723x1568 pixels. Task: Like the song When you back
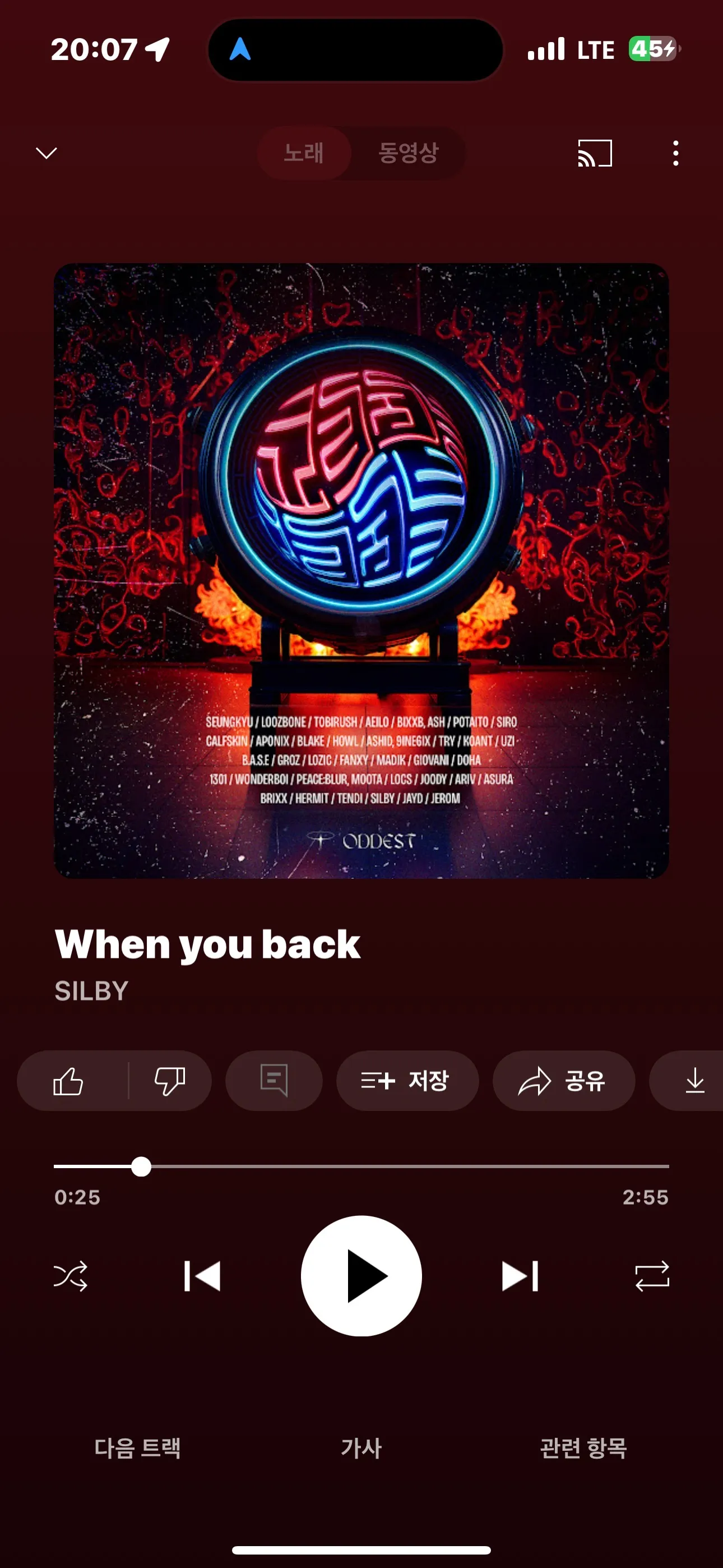click(x=69, y=1081)
